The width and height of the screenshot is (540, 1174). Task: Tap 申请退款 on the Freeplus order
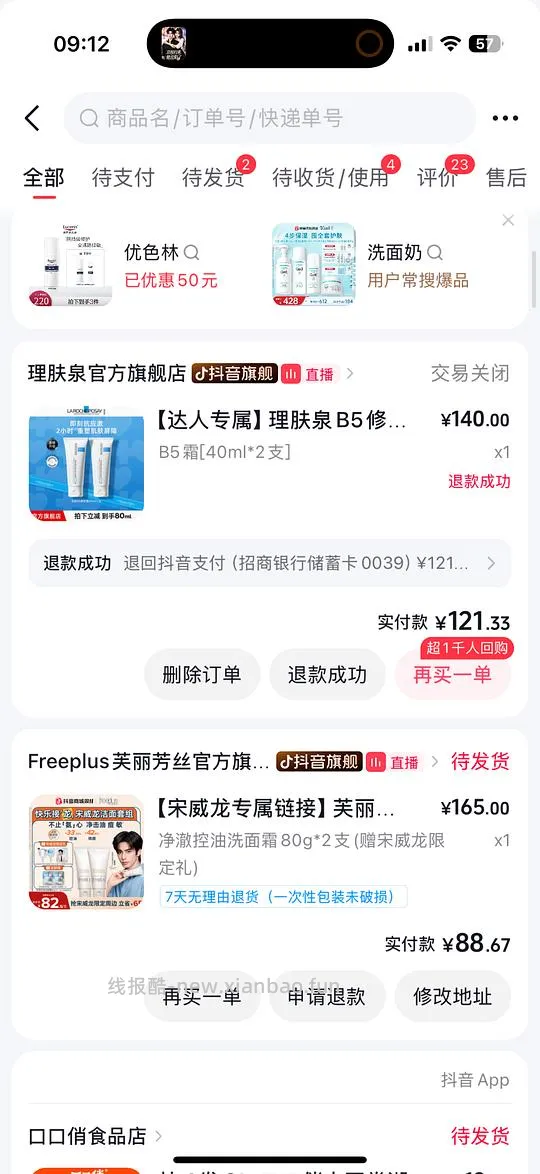click(327, 996)
